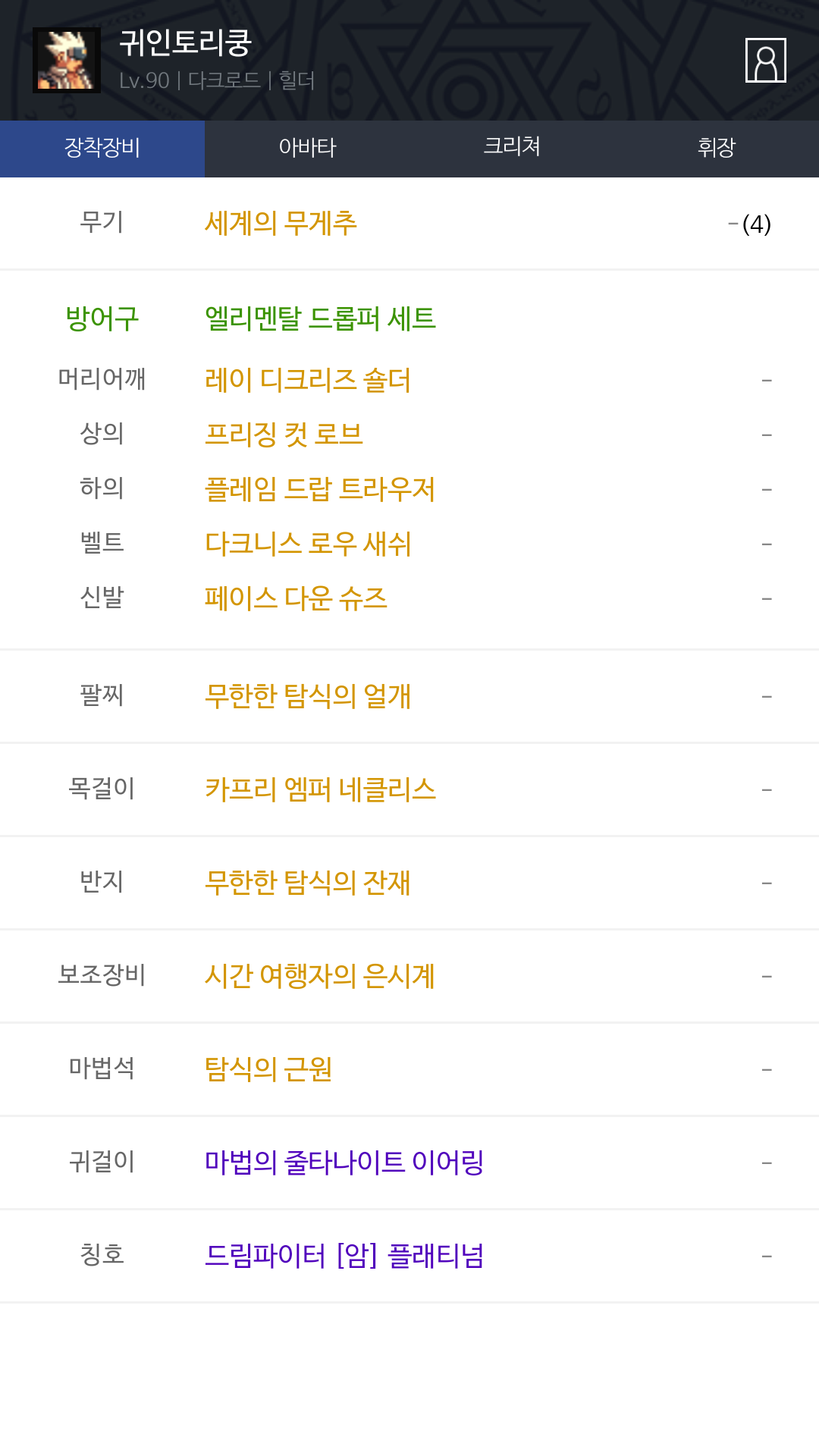Viewport: 819px width, 1456px height.
Task: Open the profile icon in the header
Action: click(x=765, y=60)
